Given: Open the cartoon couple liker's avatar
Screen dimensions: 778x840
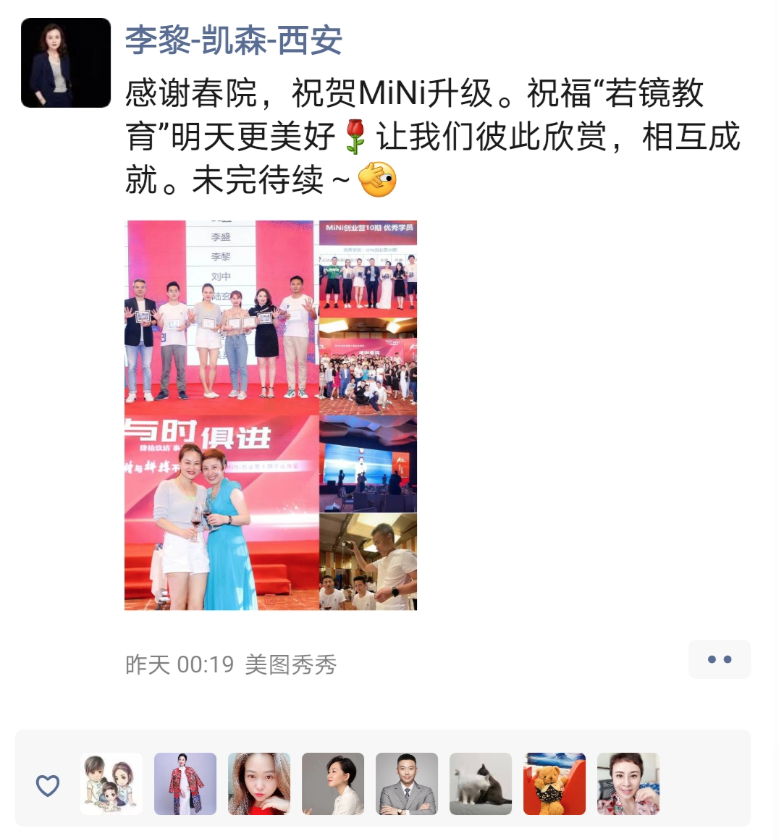Looking at the screenshot, I should 111,784.
